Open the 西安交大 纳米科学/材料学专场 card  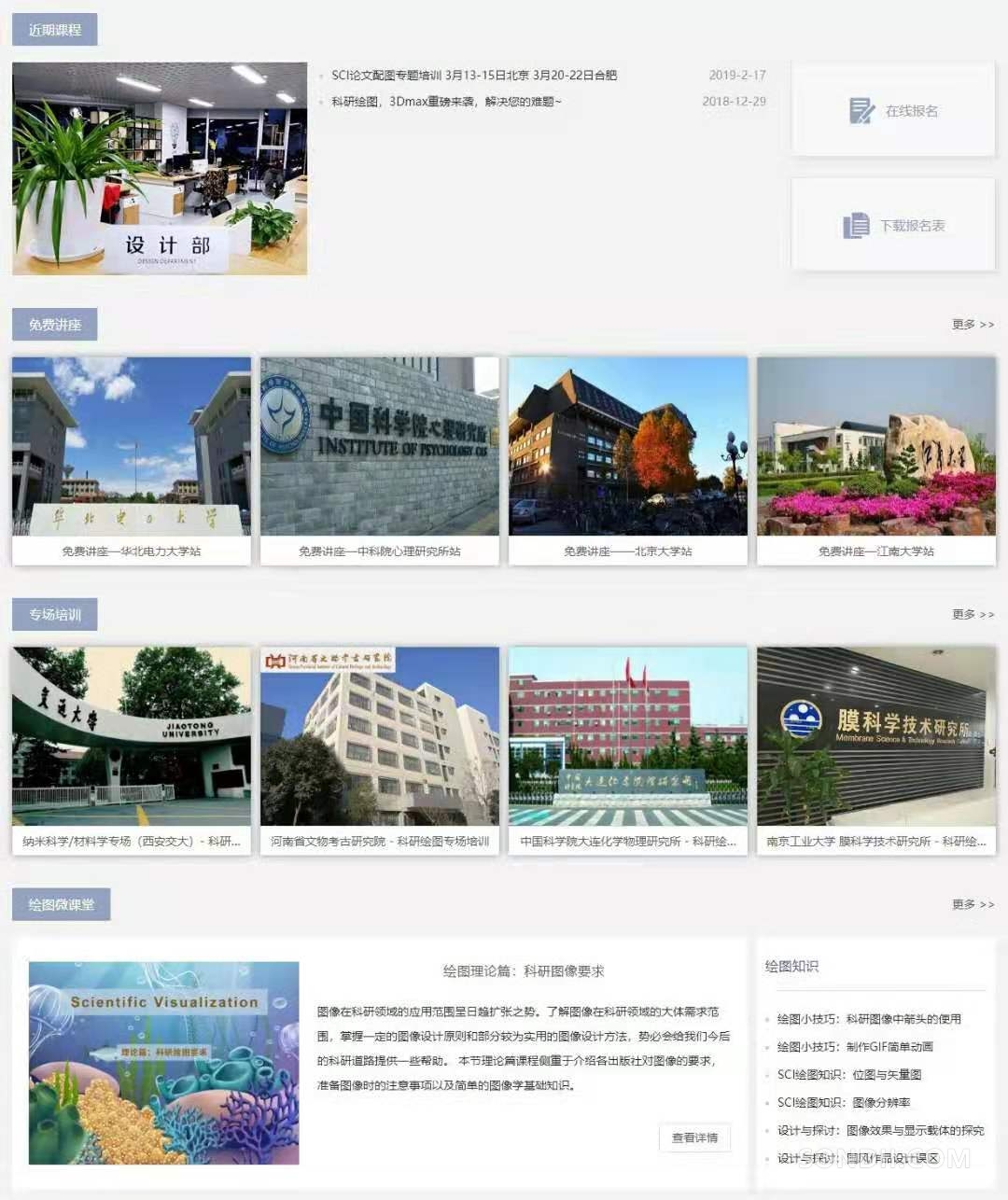132,750
